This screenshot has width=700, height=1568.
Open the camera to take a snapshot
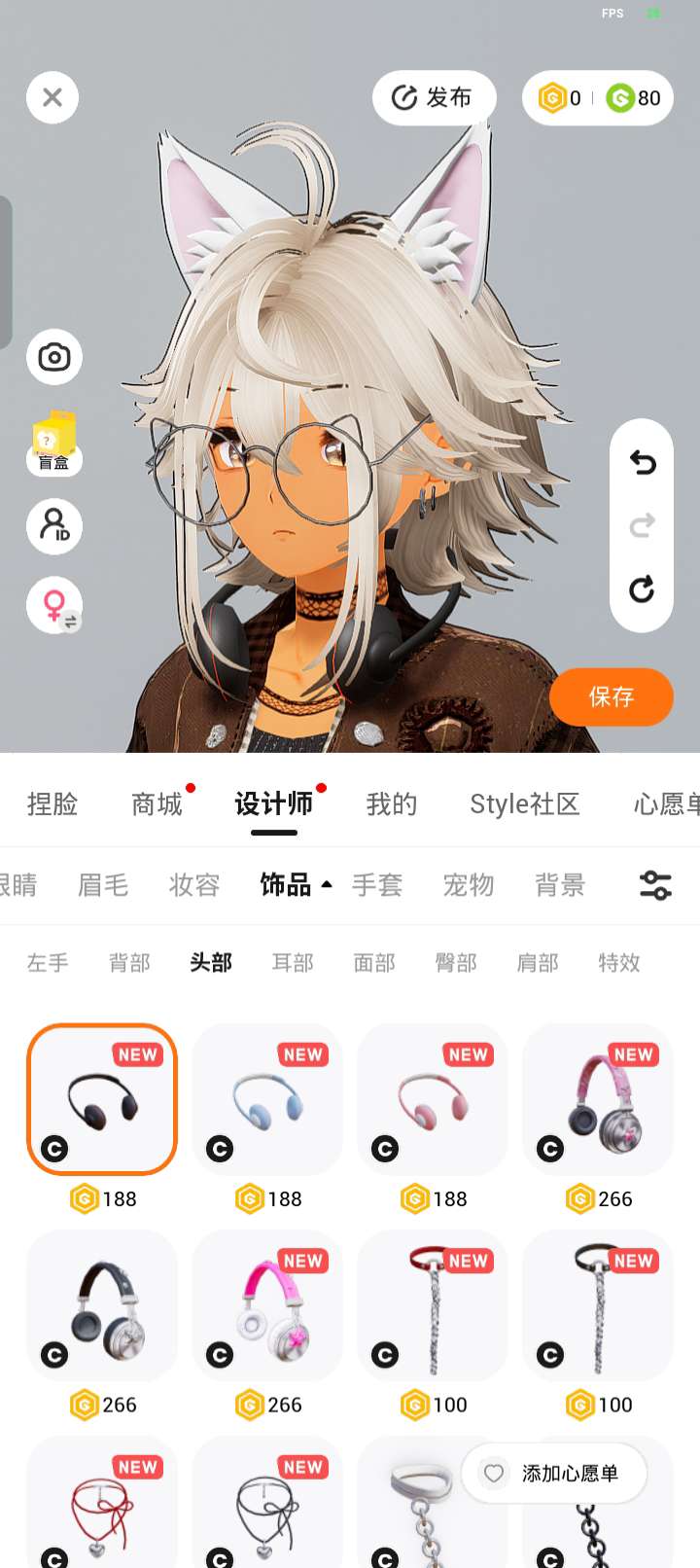tap(54, 357)
